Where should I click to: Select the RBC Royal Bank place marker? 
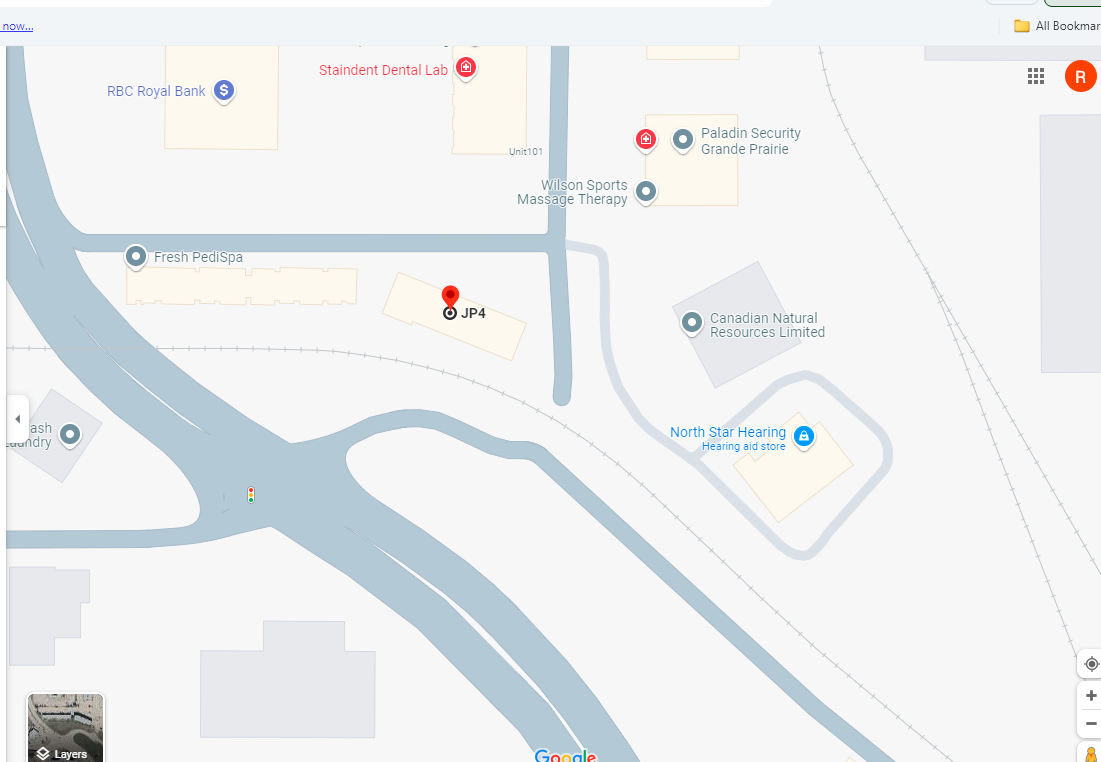tap(225, 91)
